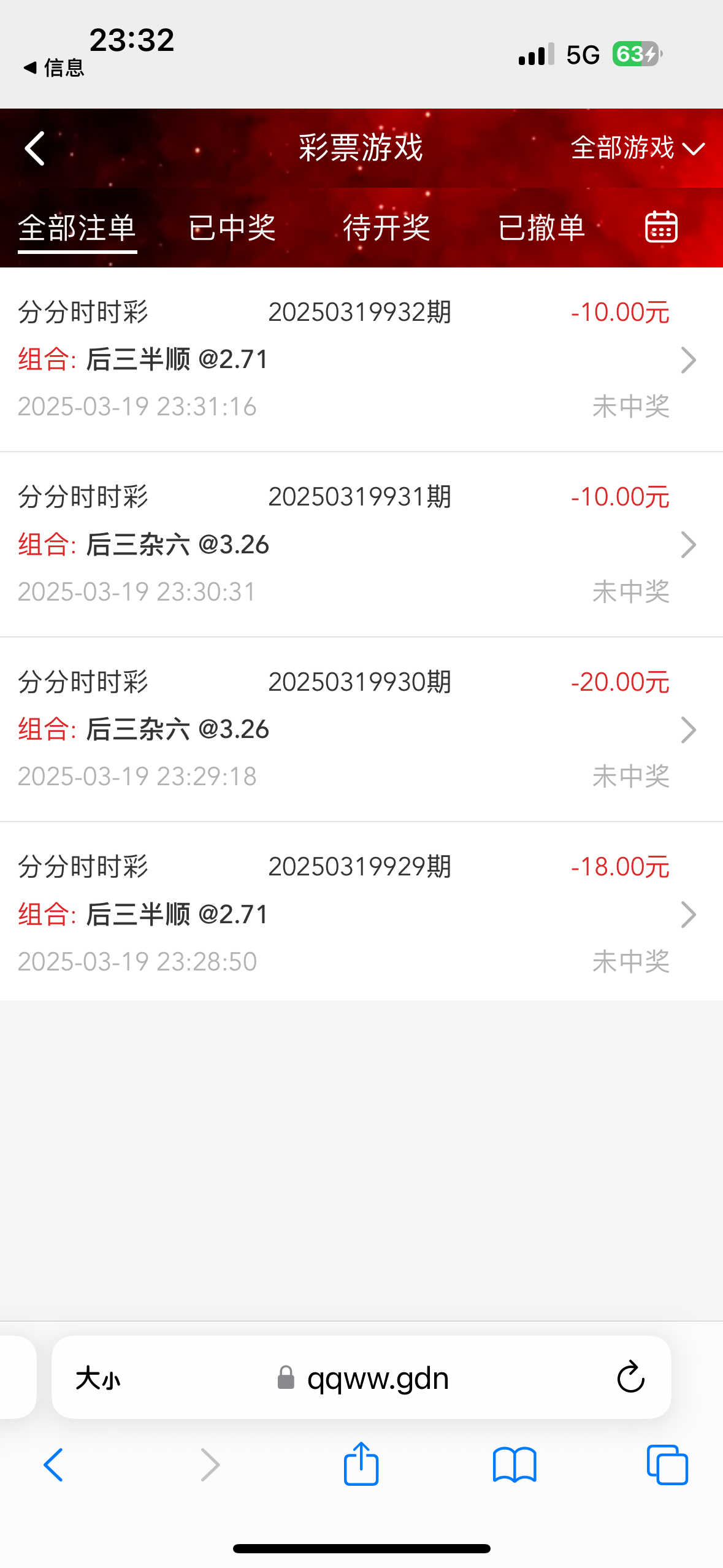Viewport: 723px width, 1568px height.
Task: Expand the 全部游戏 dropdown filter
Action: (x=637, y=148)
